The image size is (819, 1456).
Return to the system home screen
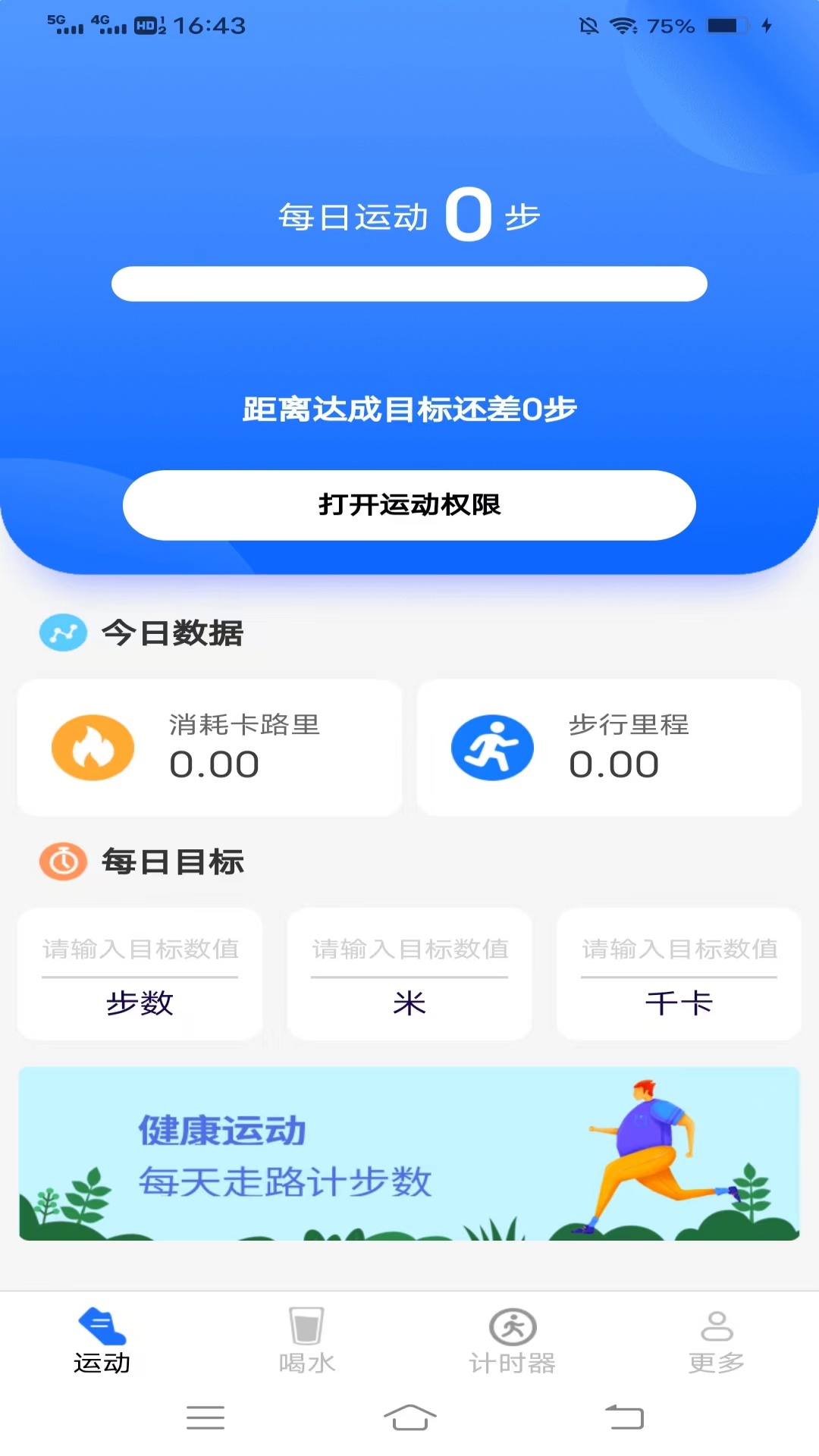409,1417
